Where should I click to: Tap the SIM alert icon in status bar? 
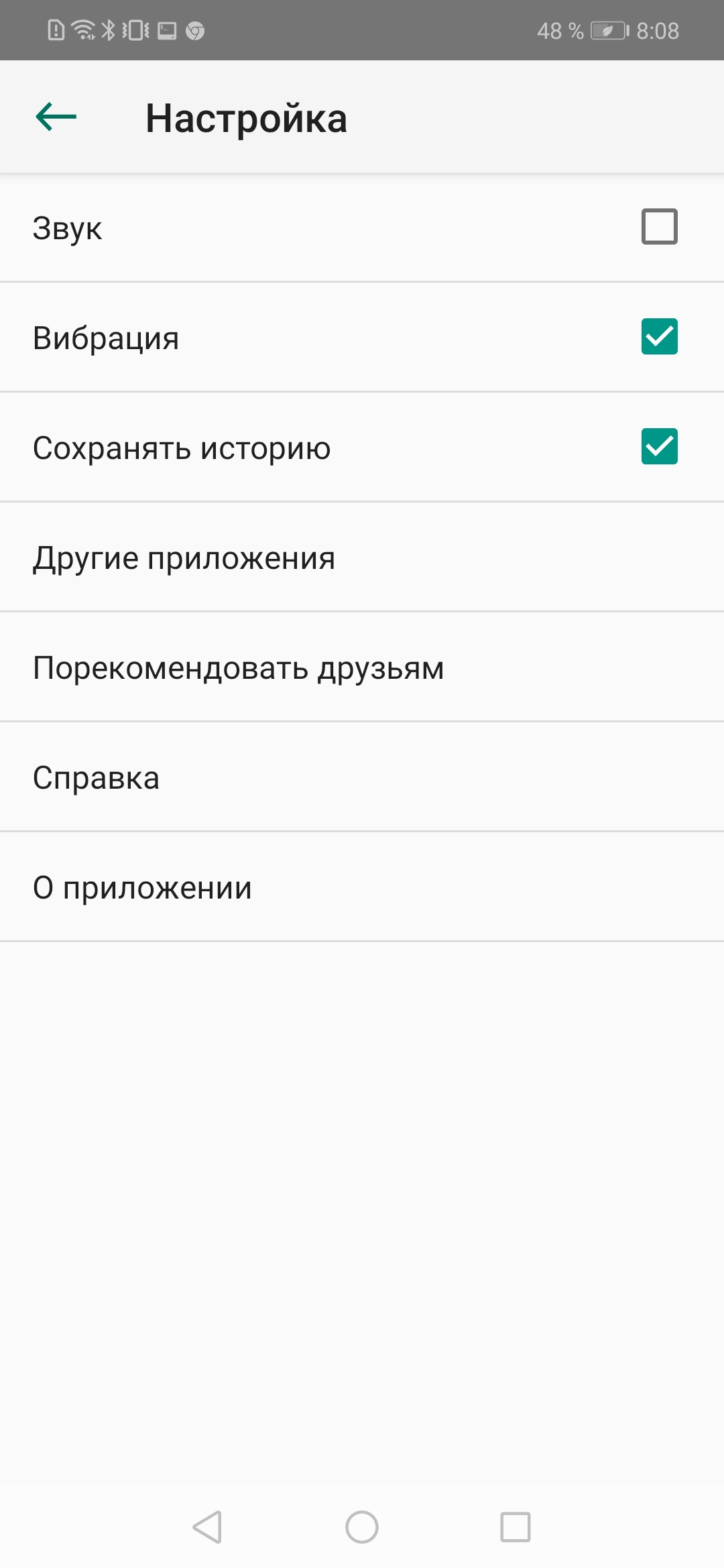point(57,29)
